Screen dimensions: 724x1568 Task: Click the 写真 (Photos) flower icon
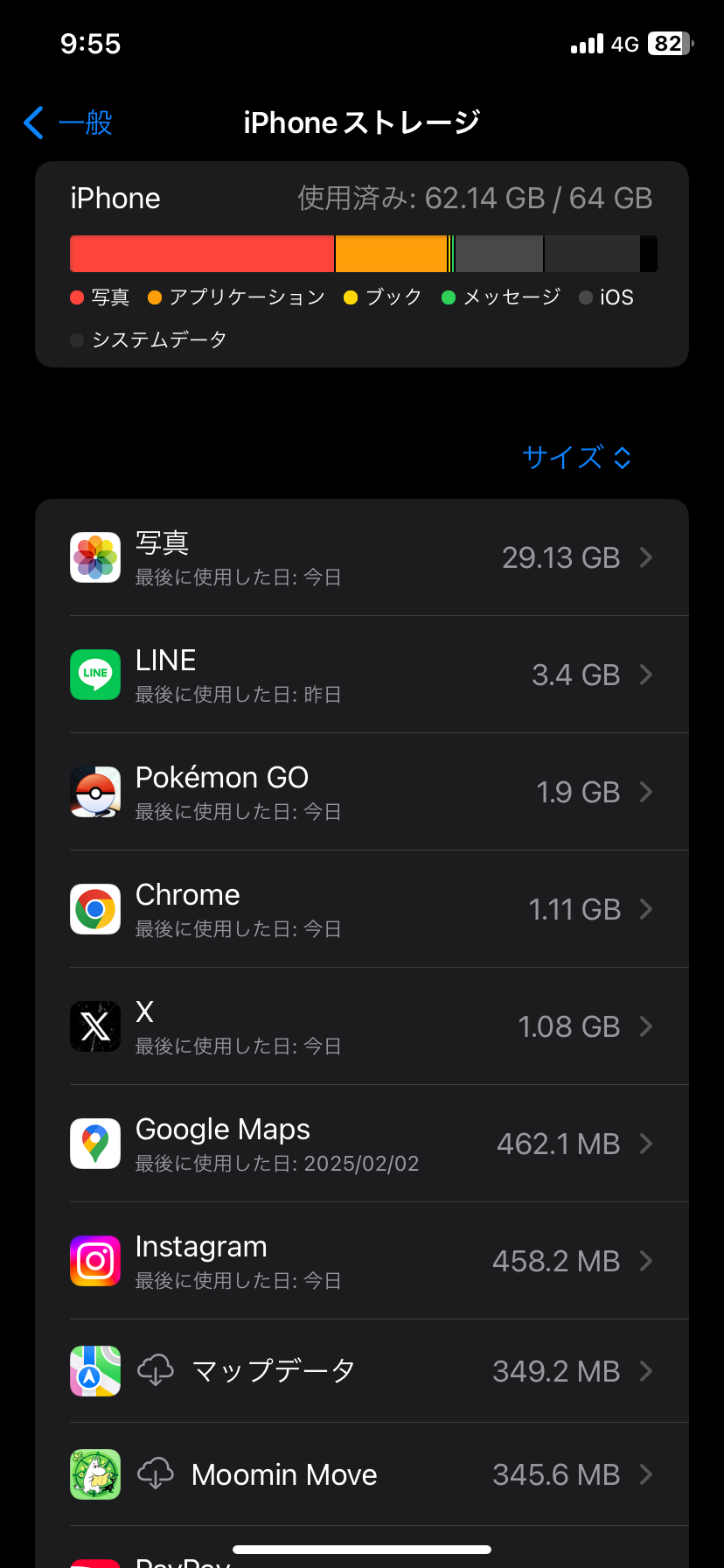(x=94, y=557)
